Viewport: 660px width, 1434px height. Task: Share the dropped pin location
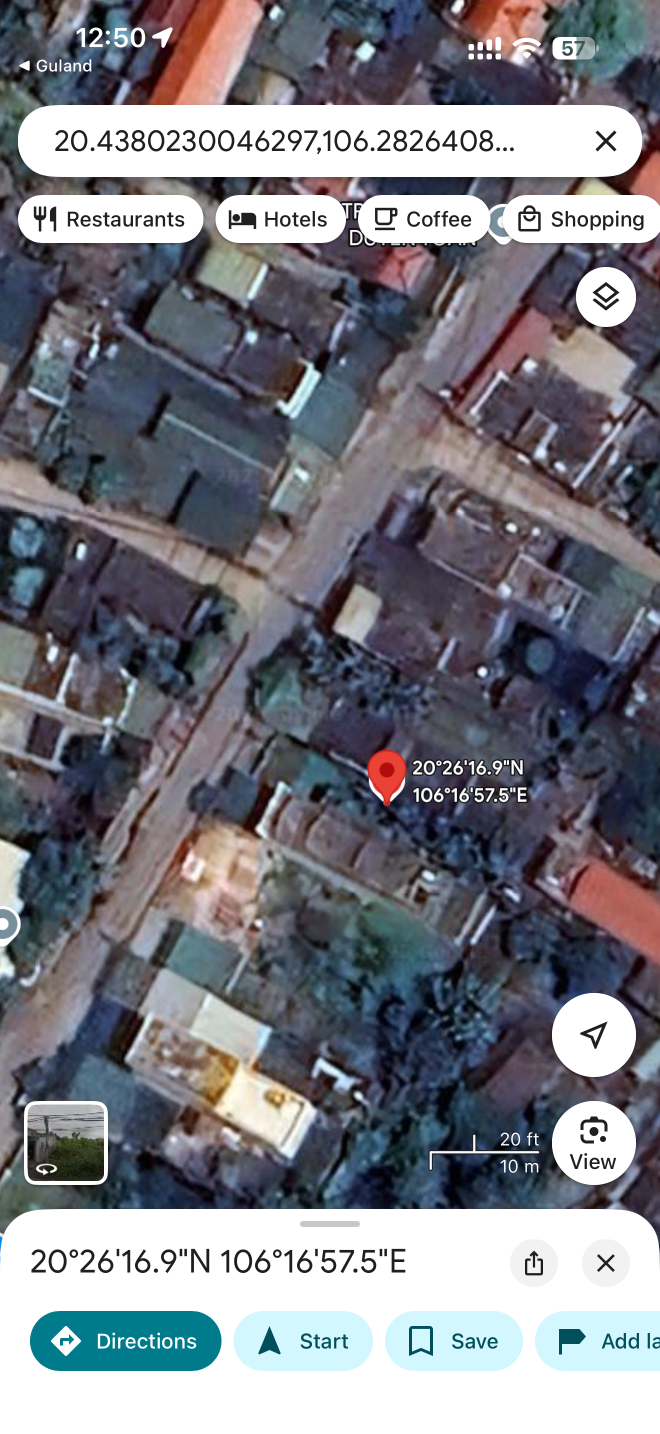534,1262
